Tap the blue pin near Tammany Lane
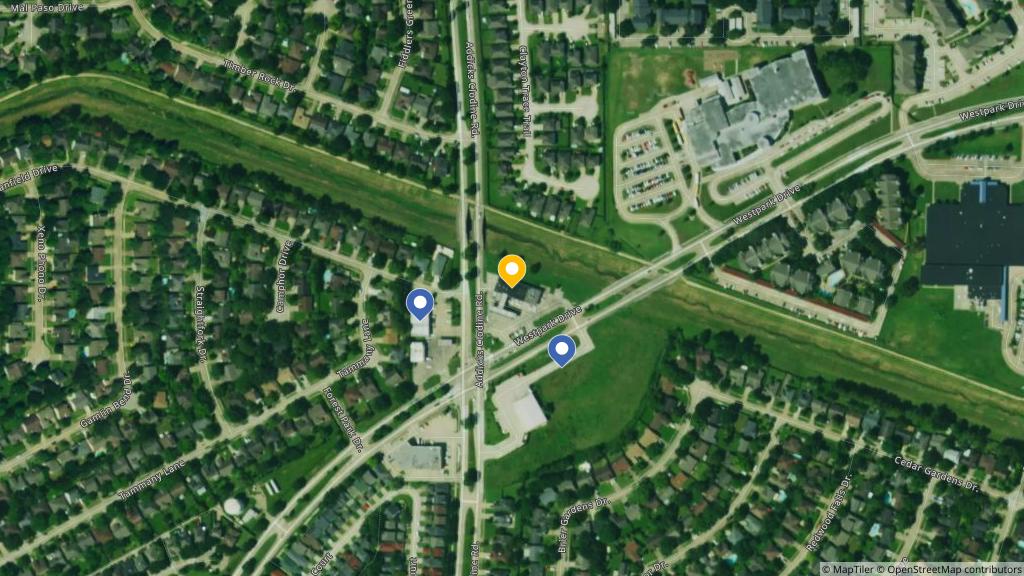The height and width of the screenshot is (576, 1024). pos(419,302)
